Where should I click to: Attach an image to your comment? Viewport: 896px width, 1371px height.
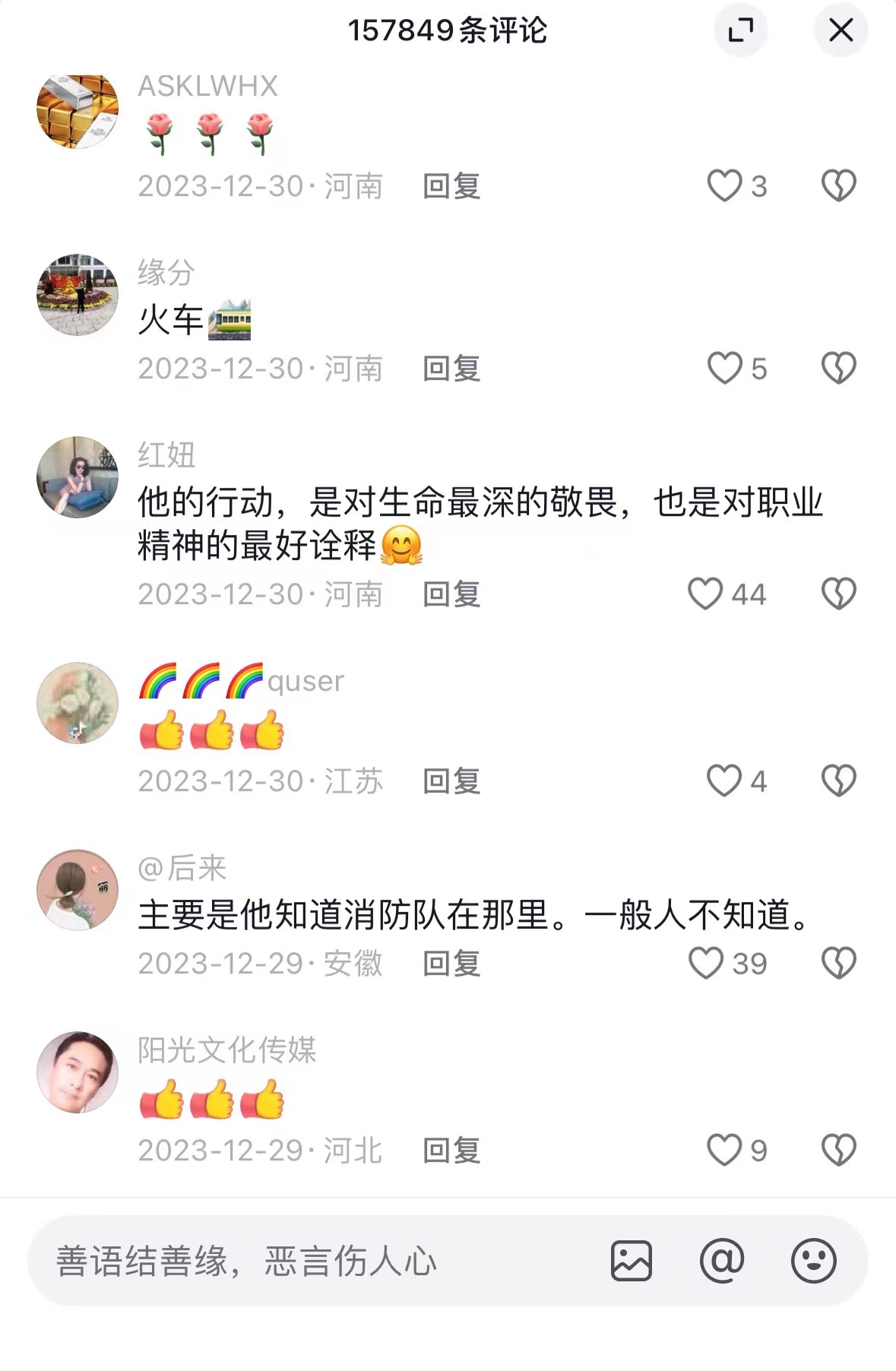click(631, 1262)
